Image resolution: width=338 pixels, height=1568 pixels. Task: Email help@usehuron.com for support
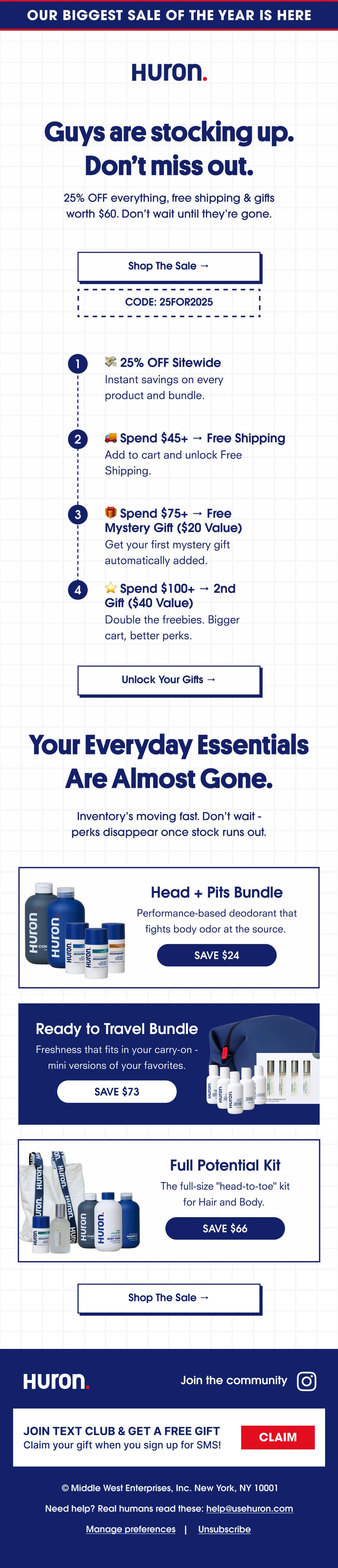(x=250, y=1508)
